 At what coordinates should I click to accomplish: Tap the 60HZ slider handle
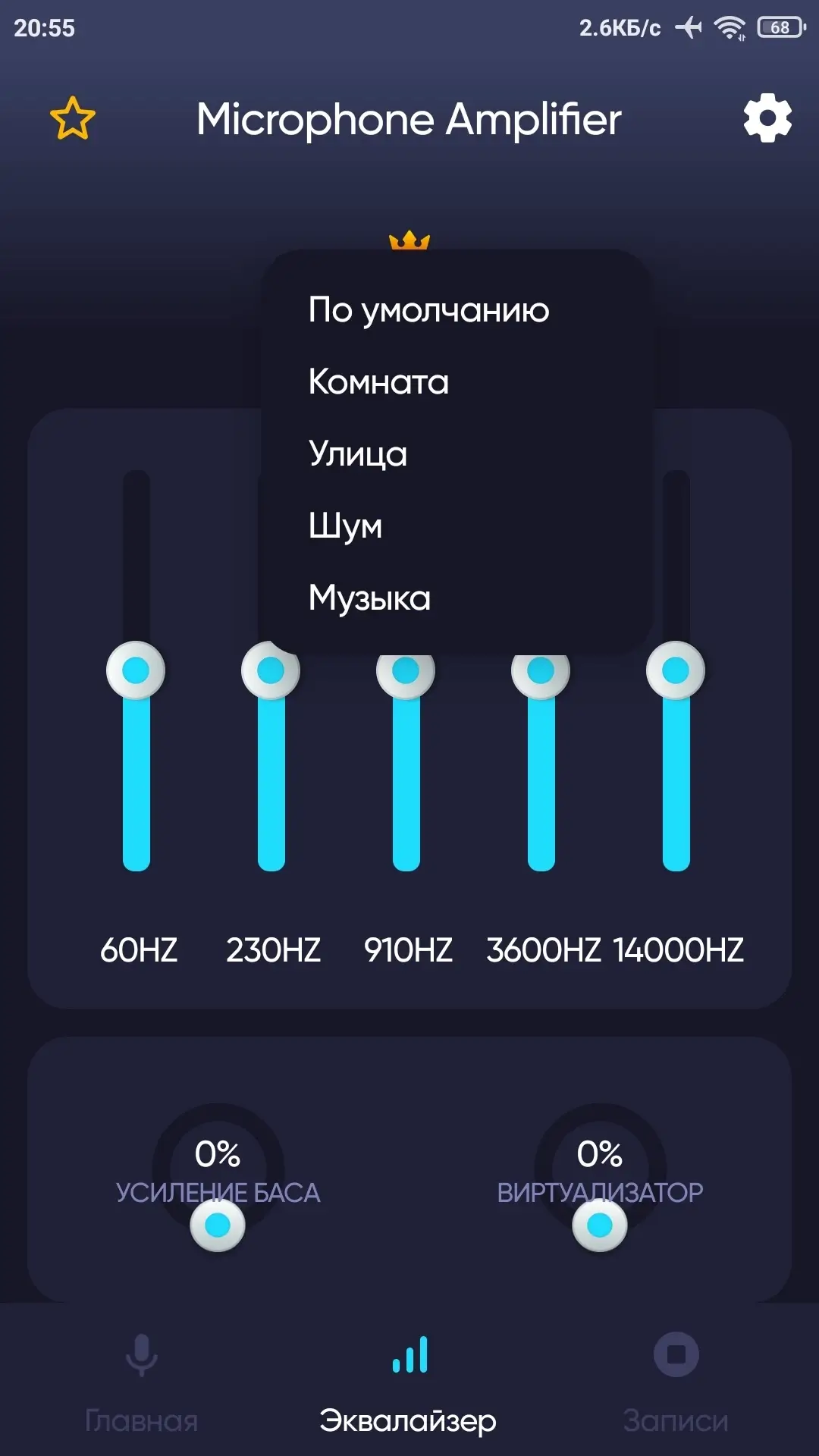click(x=136, y=670)
